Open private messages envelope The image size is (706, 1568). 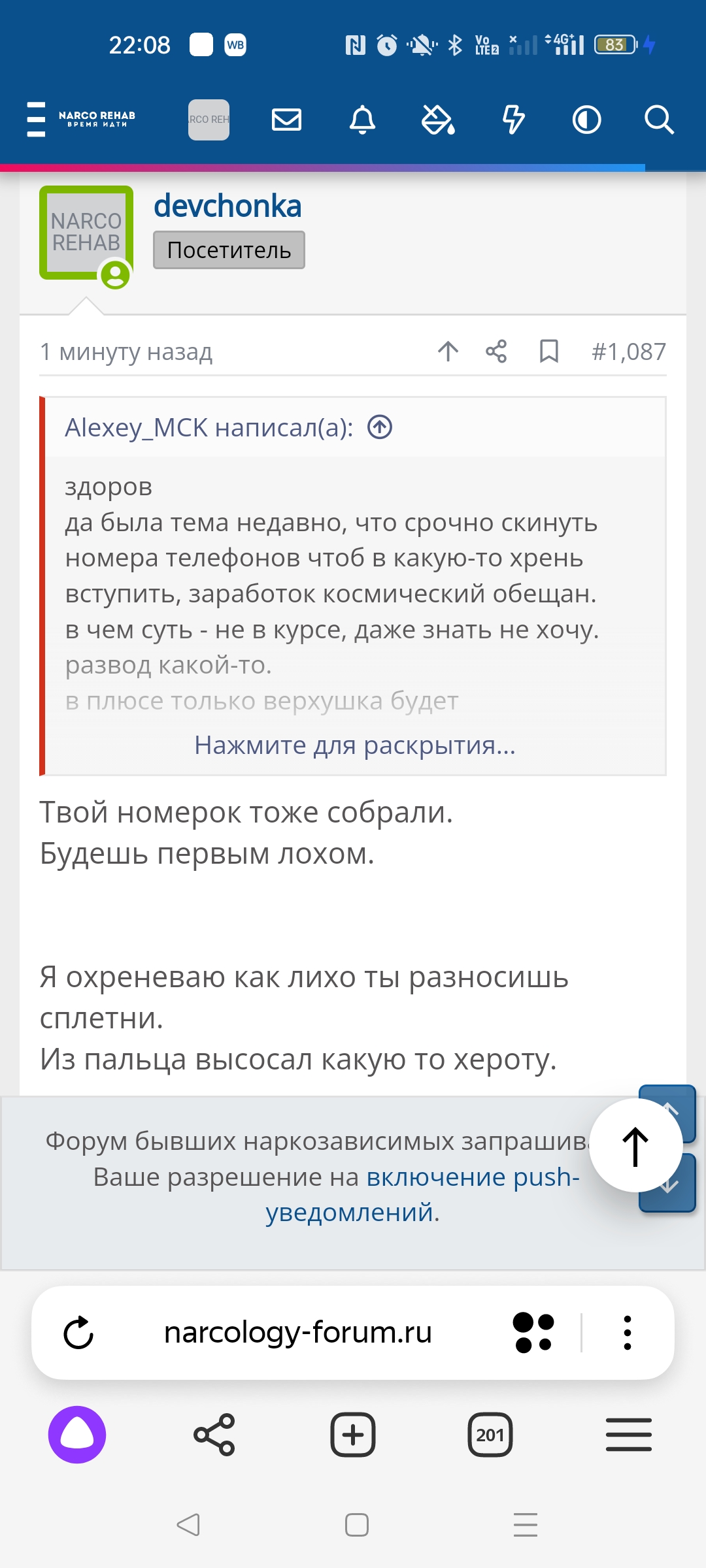286,120
